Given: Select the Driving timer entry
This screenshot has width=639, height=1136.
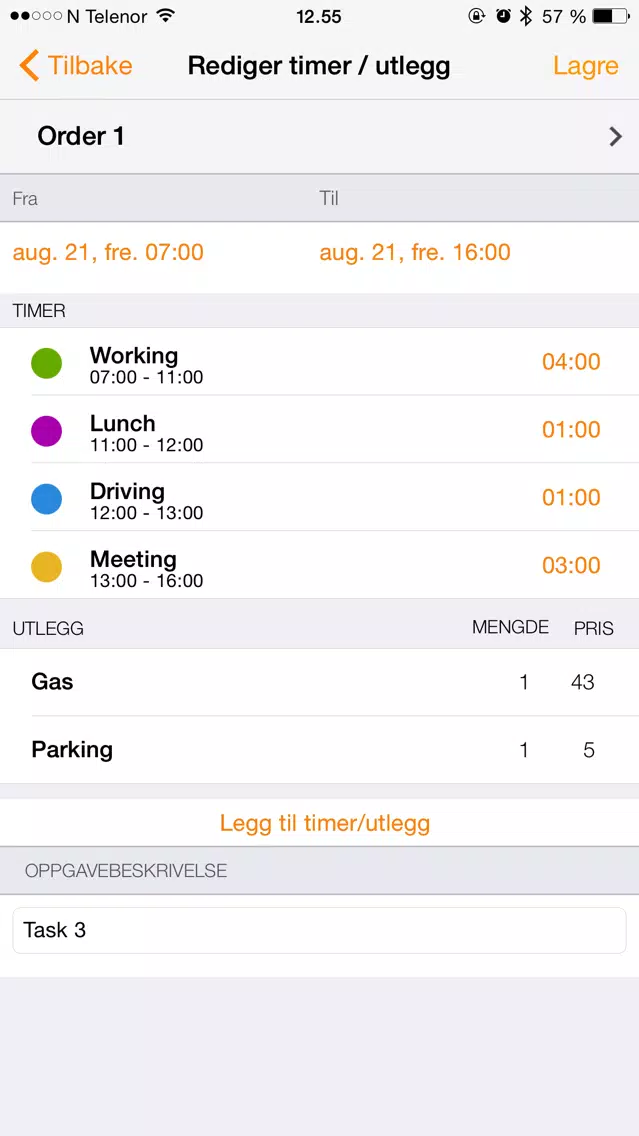Looking at the screenshot, I should tap(320, 498).
